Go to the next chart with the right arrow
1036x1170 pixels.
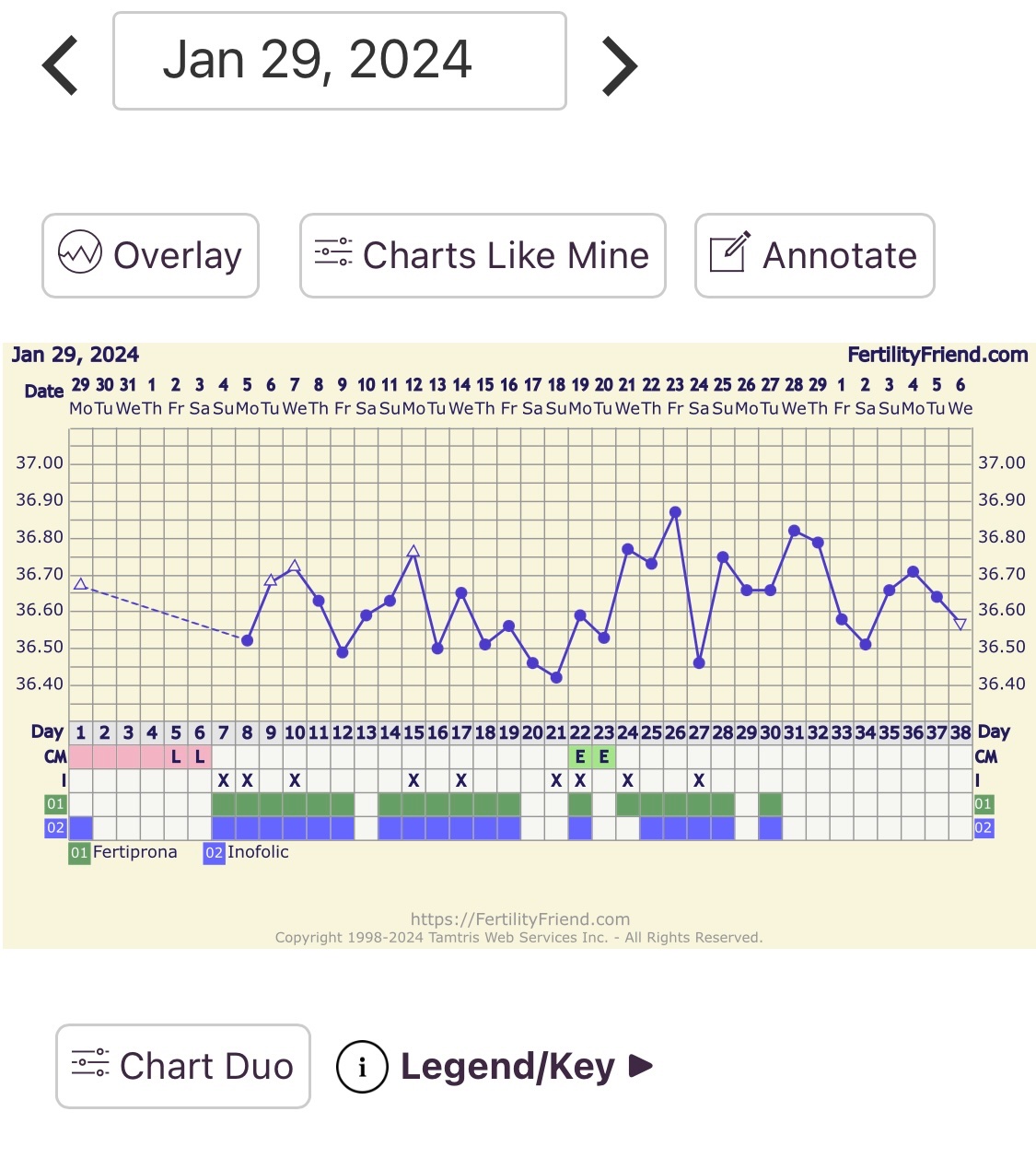click(x=620, y=65)
